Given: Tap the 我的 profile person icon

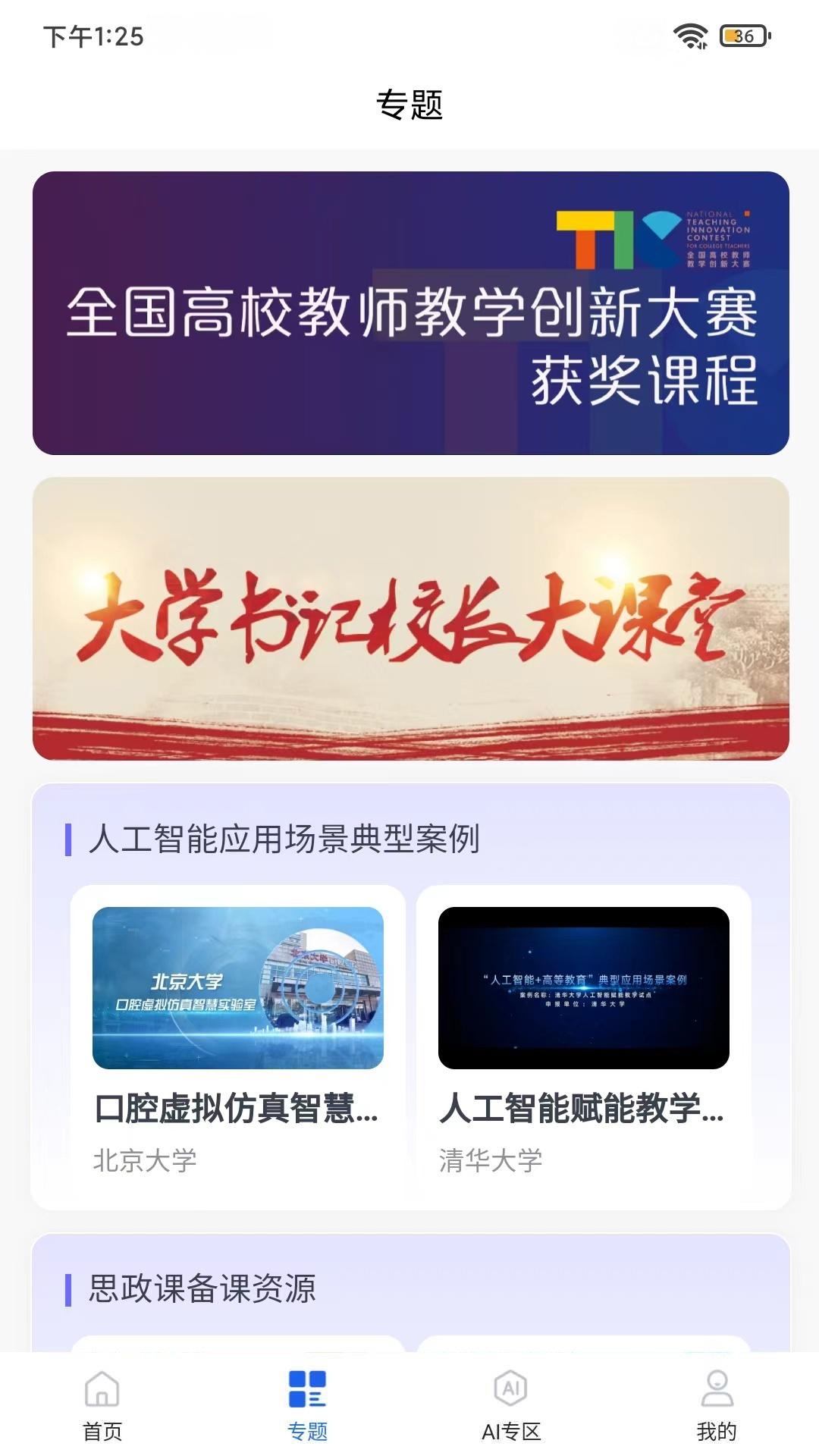Looking at the screenshot, I should tap(714, 1401).
